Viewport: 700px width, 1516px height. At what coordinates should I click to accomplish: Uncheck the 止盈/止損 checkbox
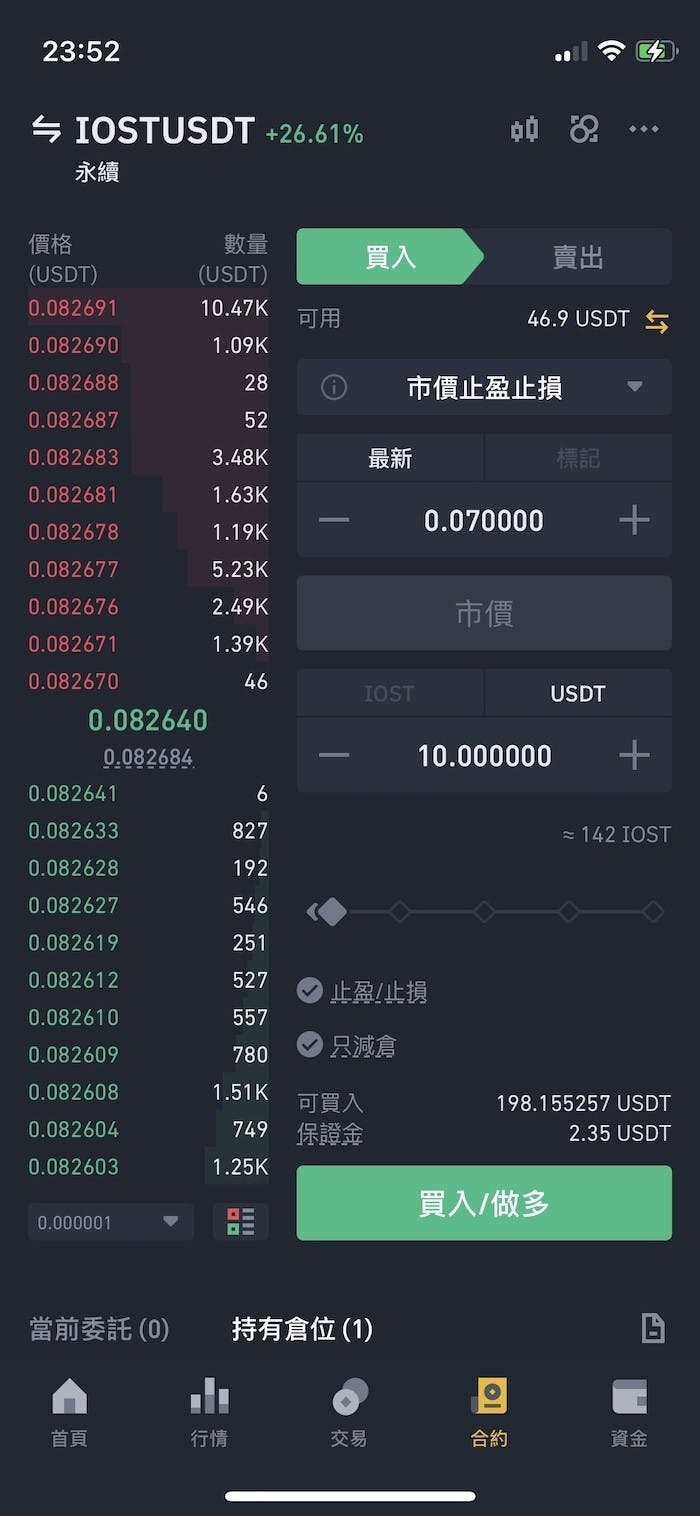pyautogui.click(x=310, y=991)
